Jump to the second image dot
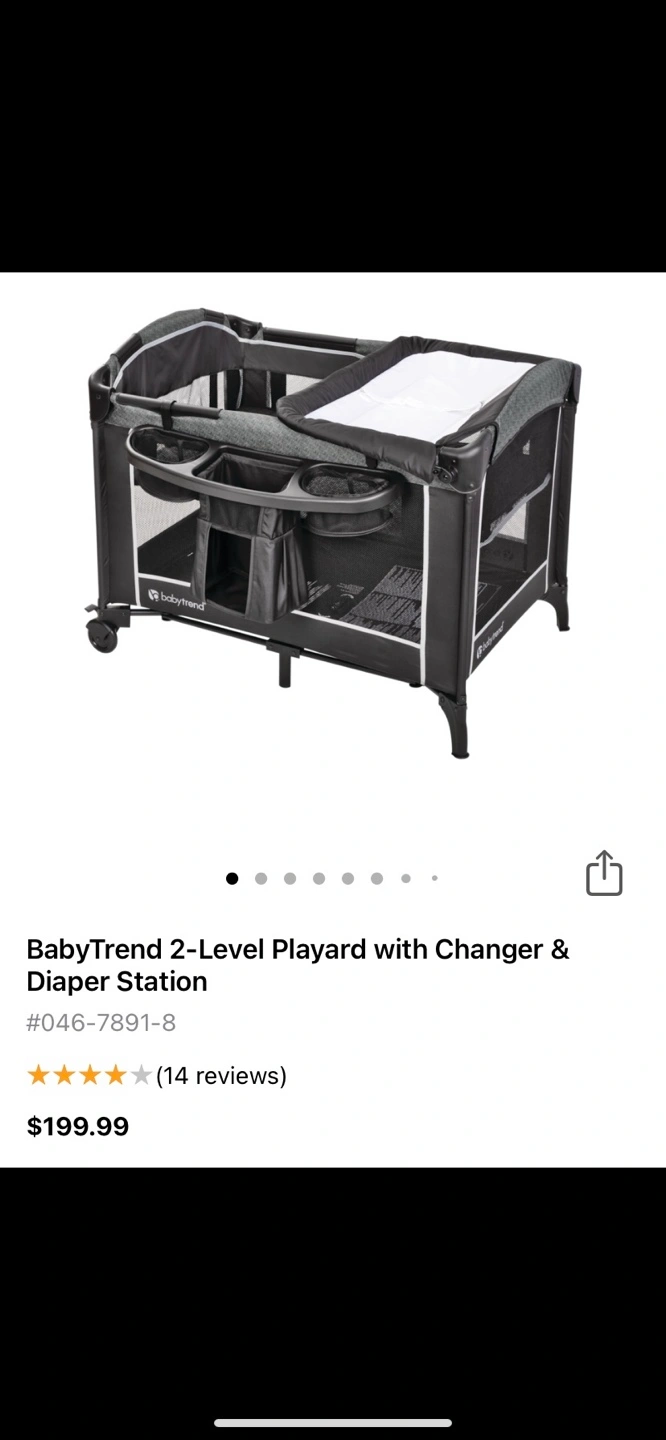This screenshot has width=666, height=1440. (x=261, y=879)
